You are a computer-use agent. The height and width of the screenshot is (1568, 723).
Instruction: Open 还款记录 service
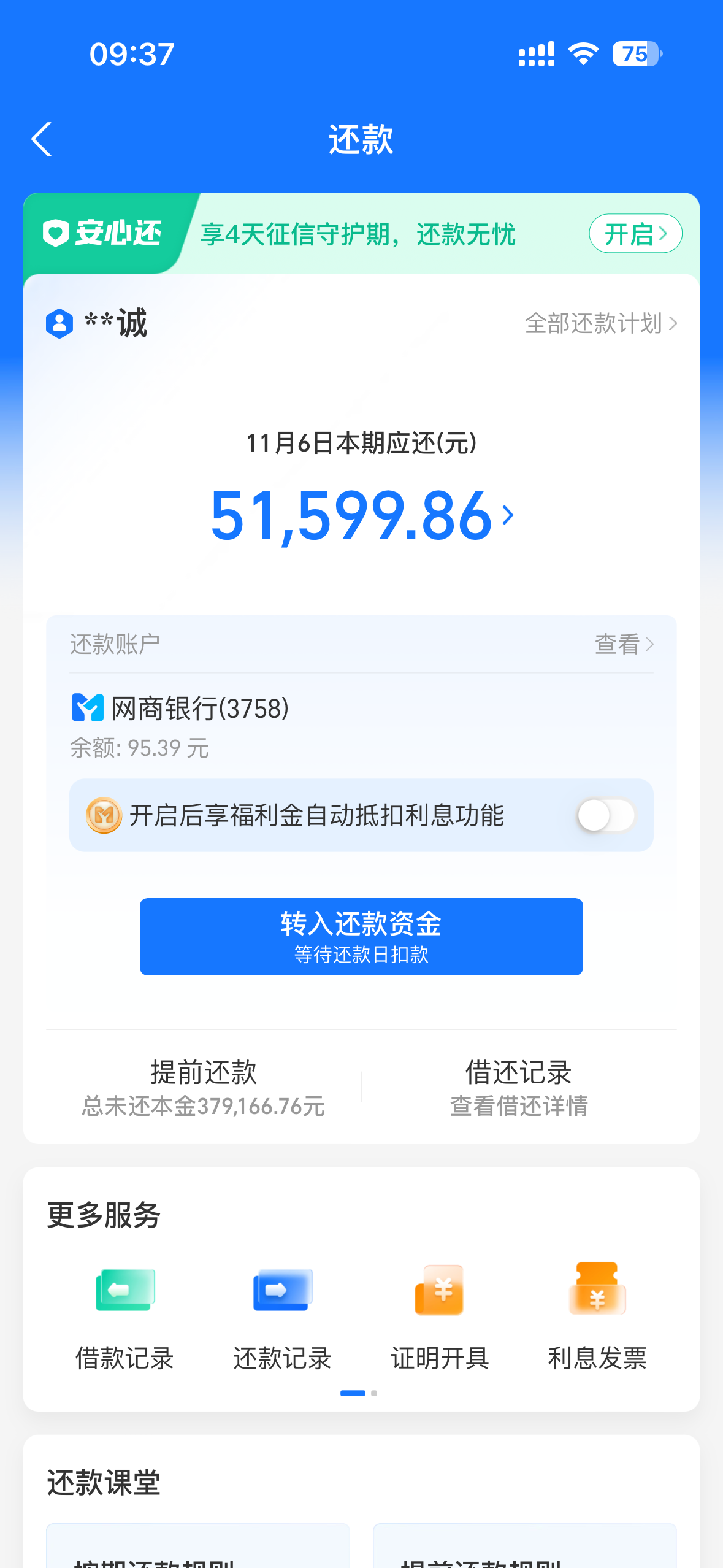click(282, 1317)
